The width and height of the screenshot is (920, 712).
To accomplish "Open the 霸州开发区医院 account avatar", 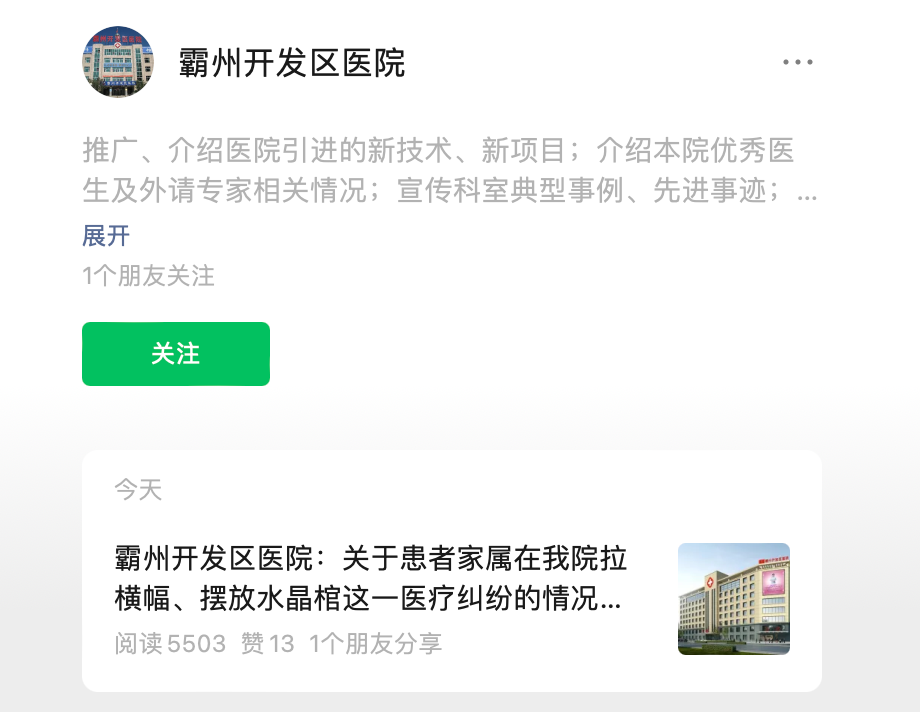I will tap(118, 62).
